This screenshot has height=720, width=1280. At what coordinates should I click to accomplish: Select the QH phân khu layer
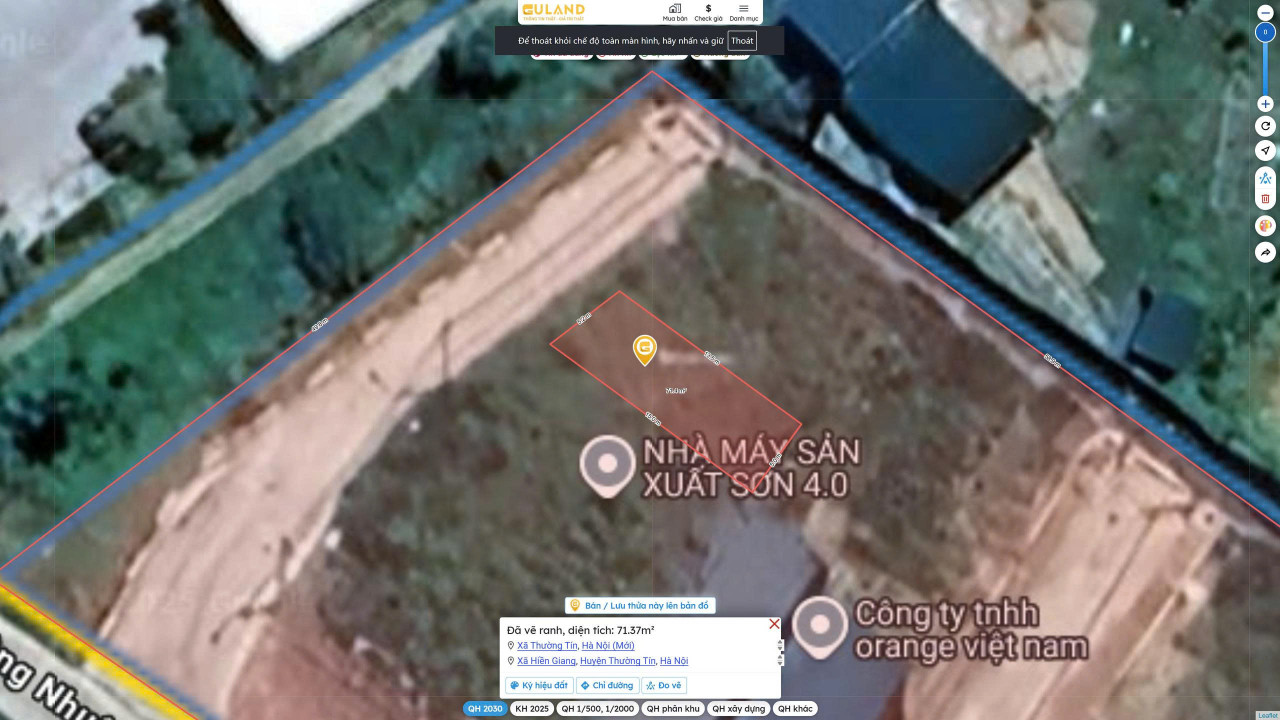(x=672, y=709)
